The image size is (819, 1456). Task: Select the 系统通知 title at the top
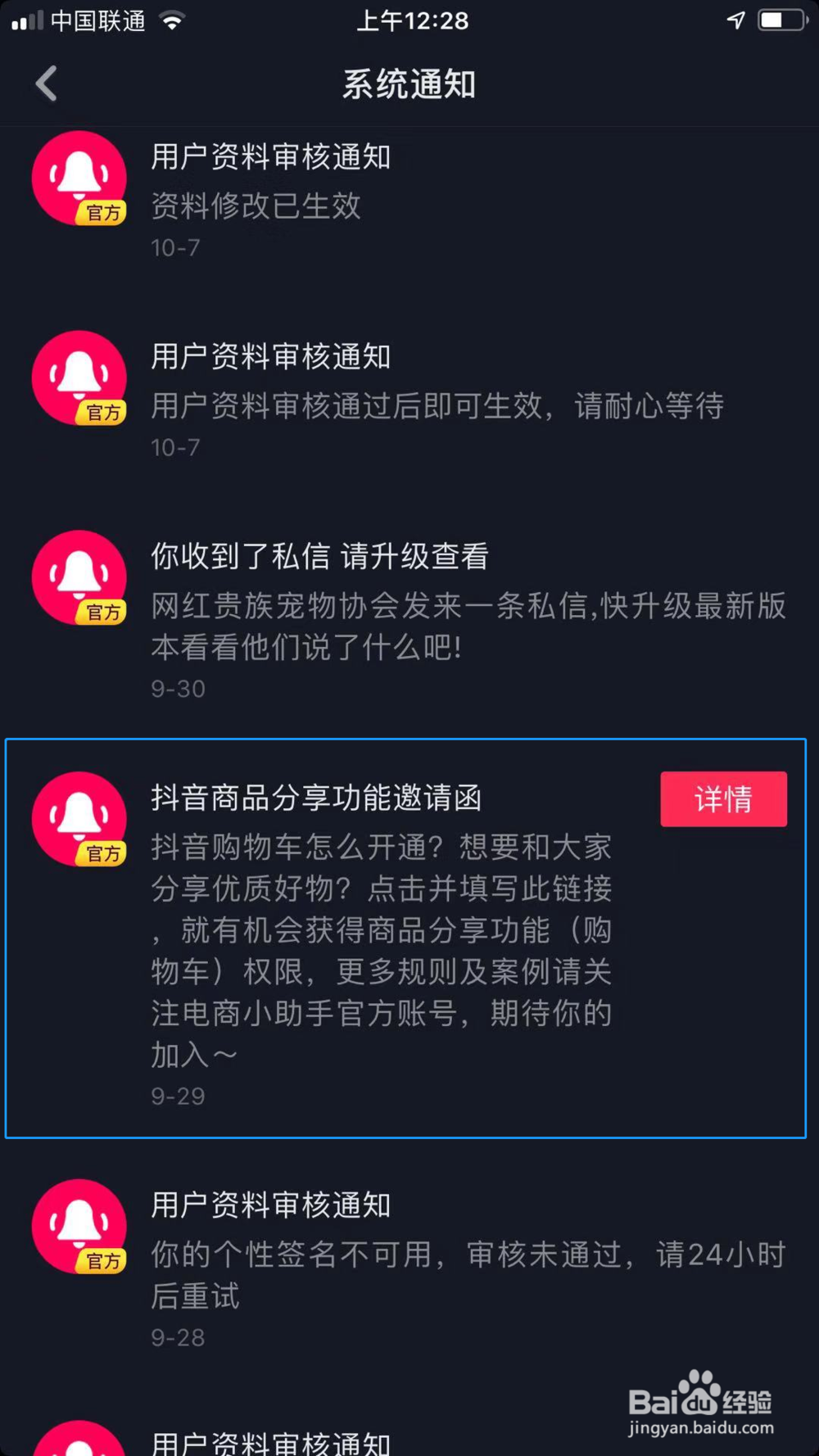pos(409,84)
